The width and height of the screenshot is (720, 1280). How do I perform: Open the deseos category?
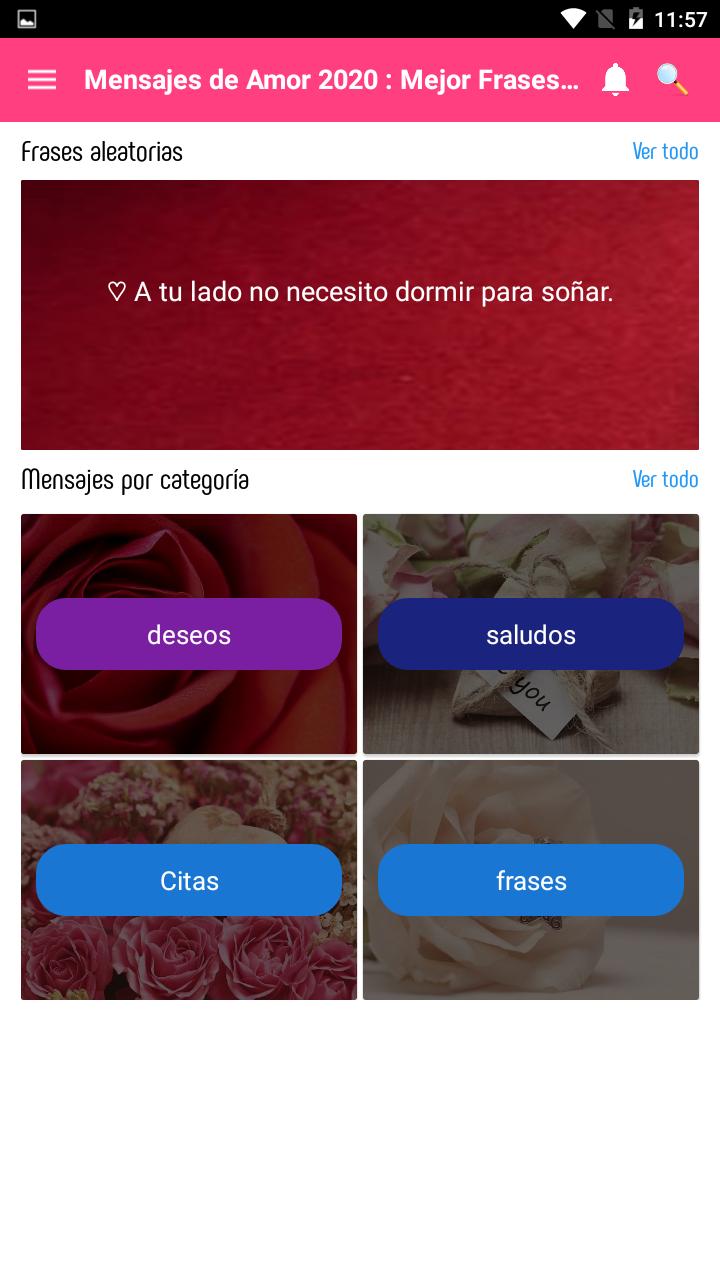(x=188, y=633)
